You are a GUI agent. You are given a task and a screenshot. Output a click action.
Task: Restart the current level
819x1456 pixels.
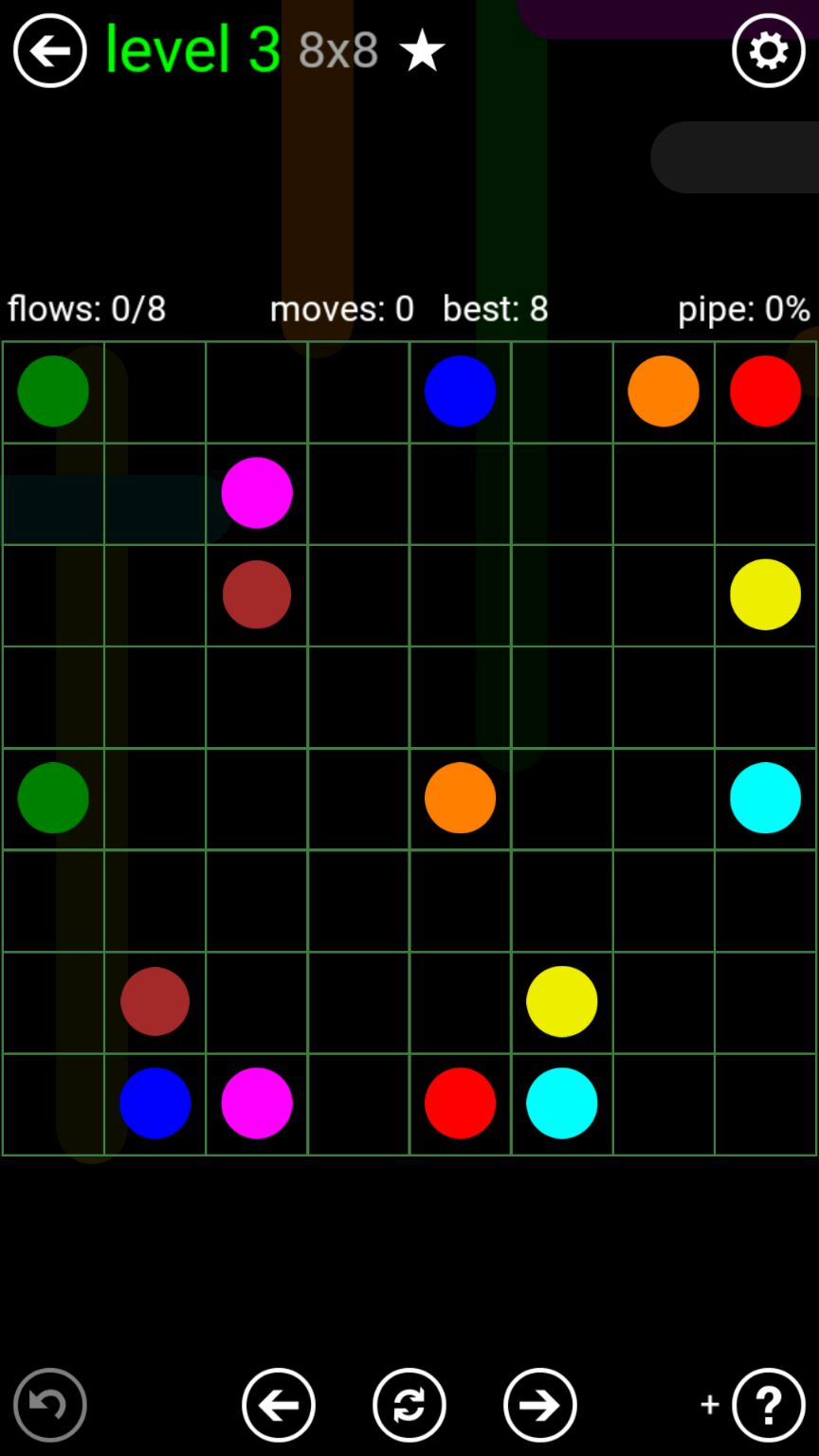pos(409,1404)
